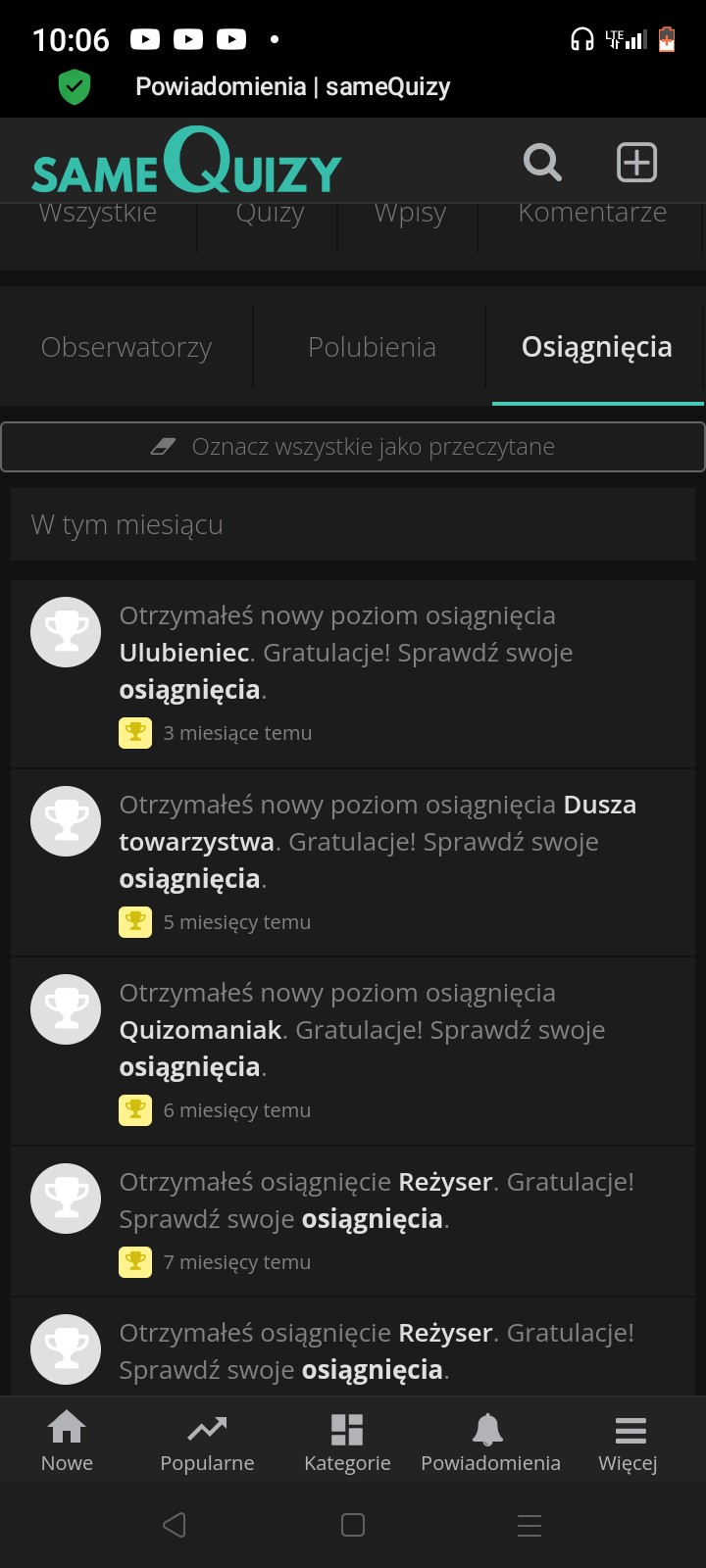The width and height of the screenshot is (706, 1568).
Task: Open the Więcej menu
Action: (629, 1443)
